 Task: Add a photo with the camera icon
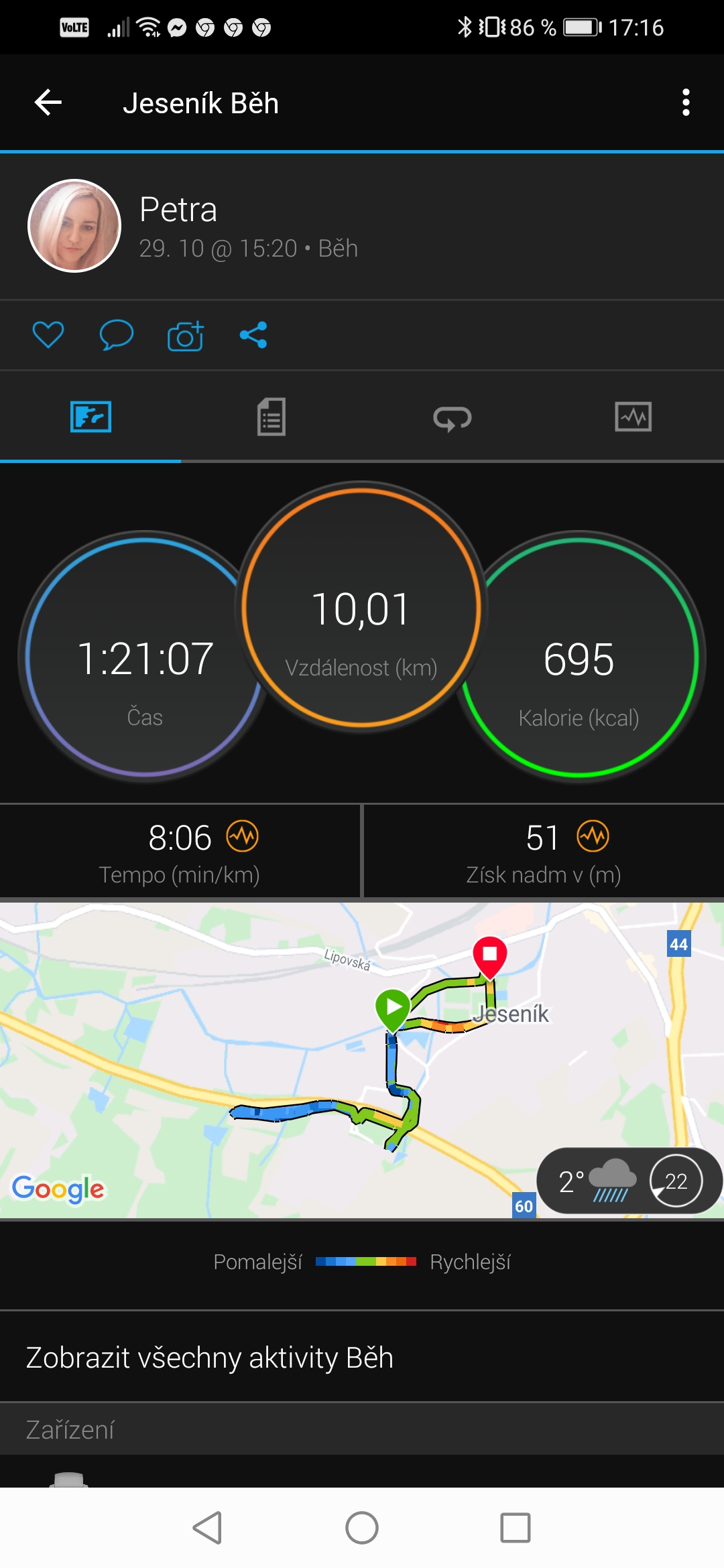coord(186,334)
